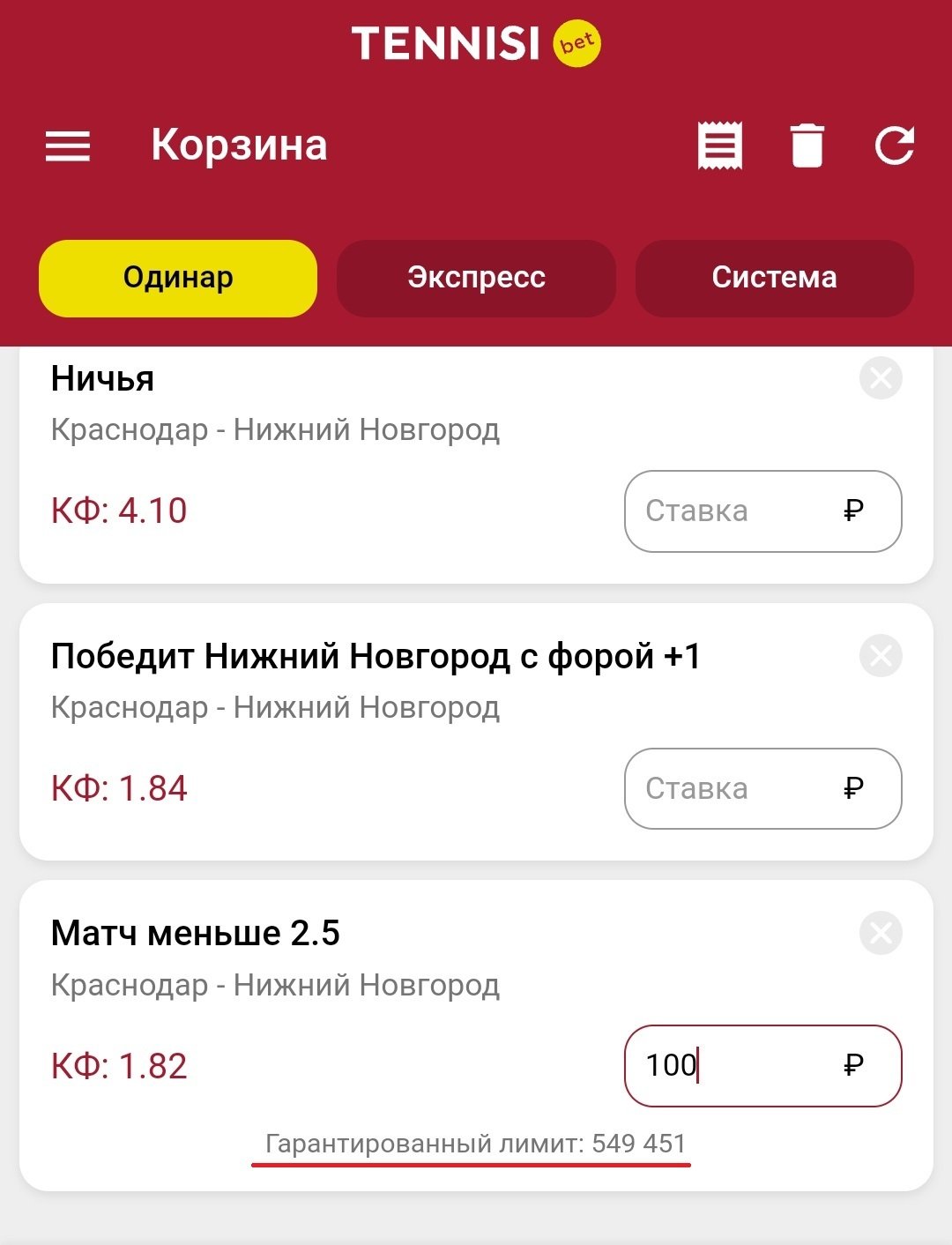Switch to the Система tab
The width and height of the screenshot is (952, 1245).
pos(774,278)
